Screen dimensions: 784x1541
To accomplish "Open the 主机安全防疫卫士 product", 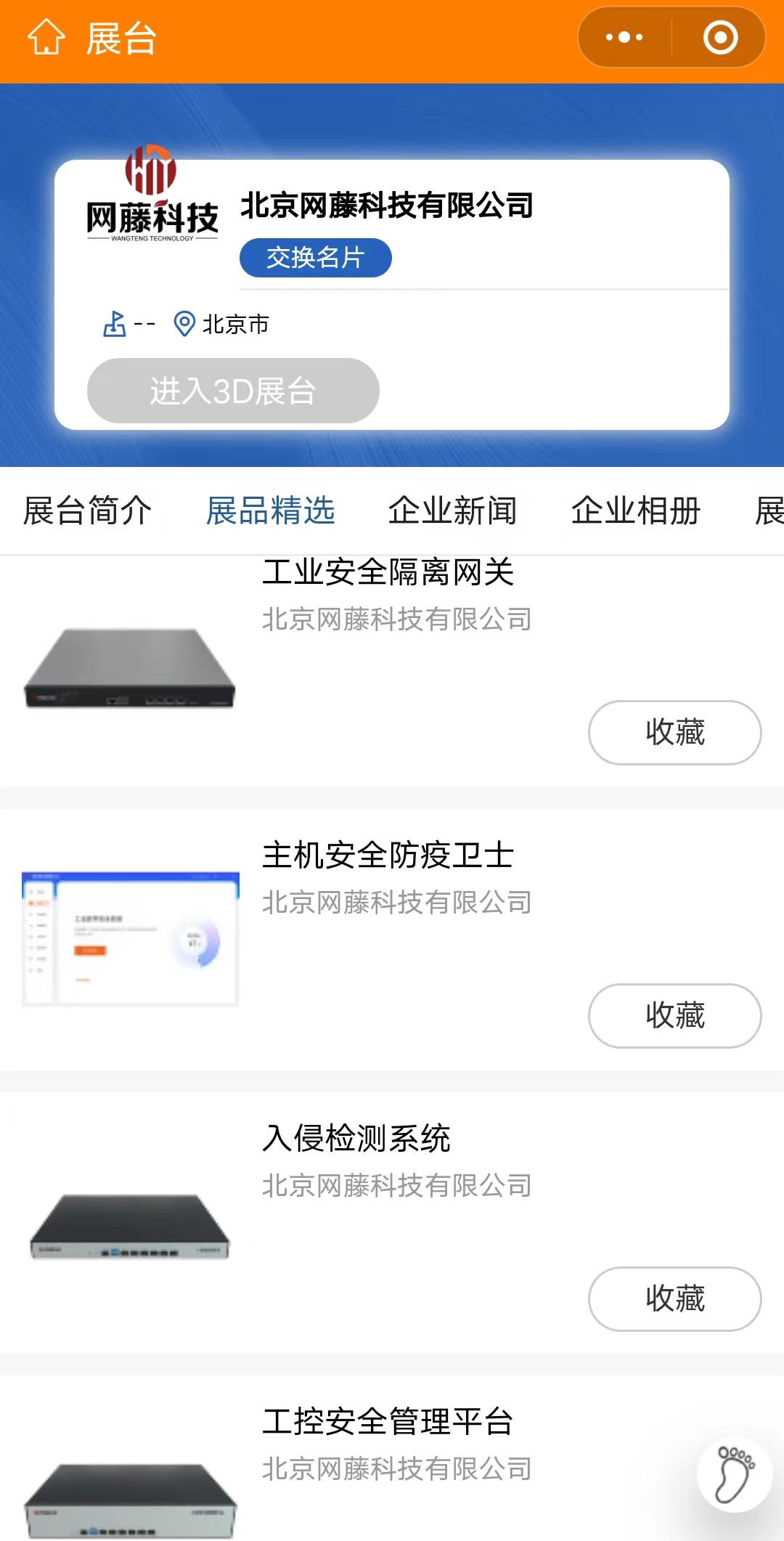I will pyautogui.click(x=388, y=855).
